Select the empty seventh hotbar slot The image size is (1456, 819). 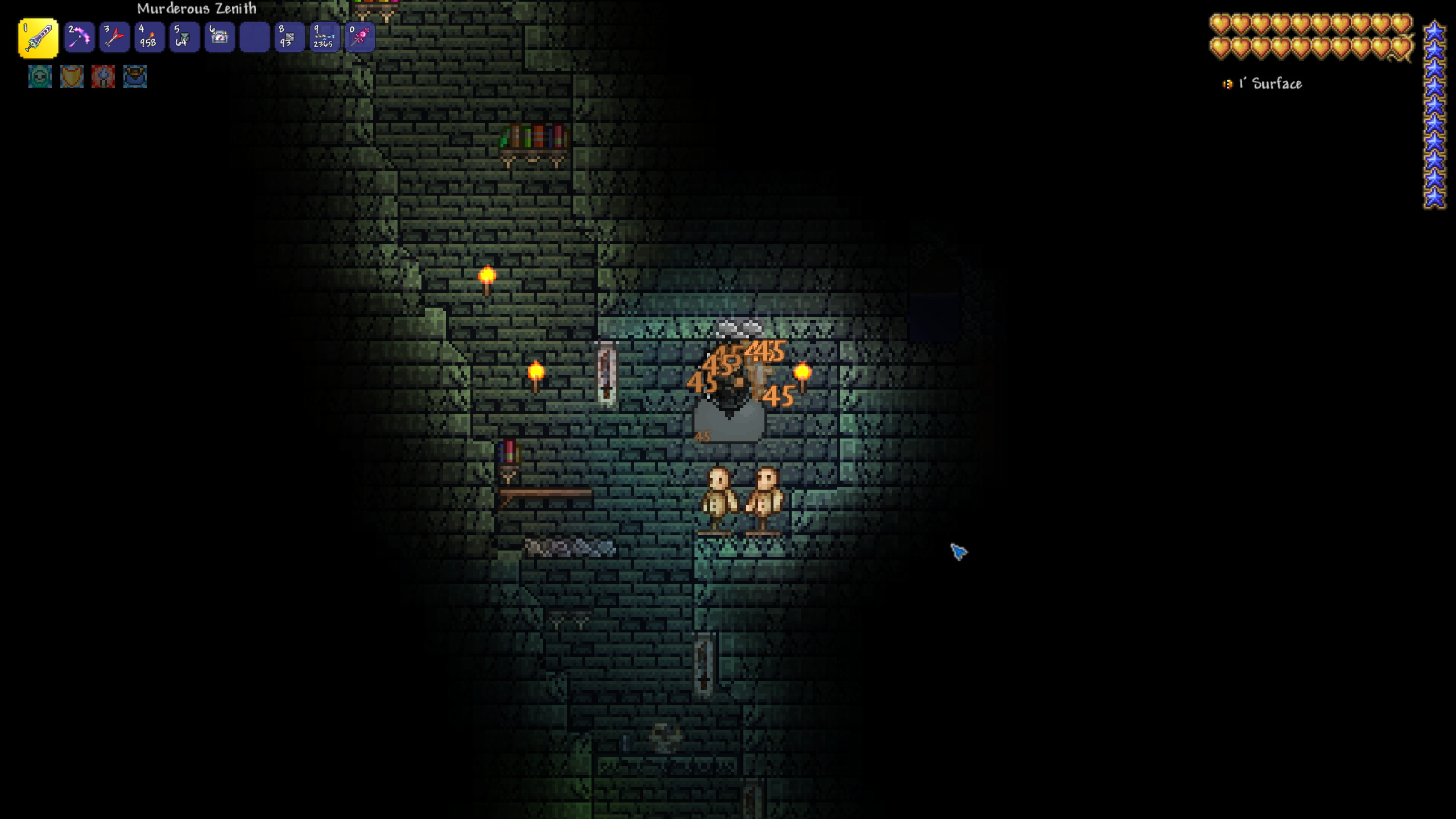point(254,38)
